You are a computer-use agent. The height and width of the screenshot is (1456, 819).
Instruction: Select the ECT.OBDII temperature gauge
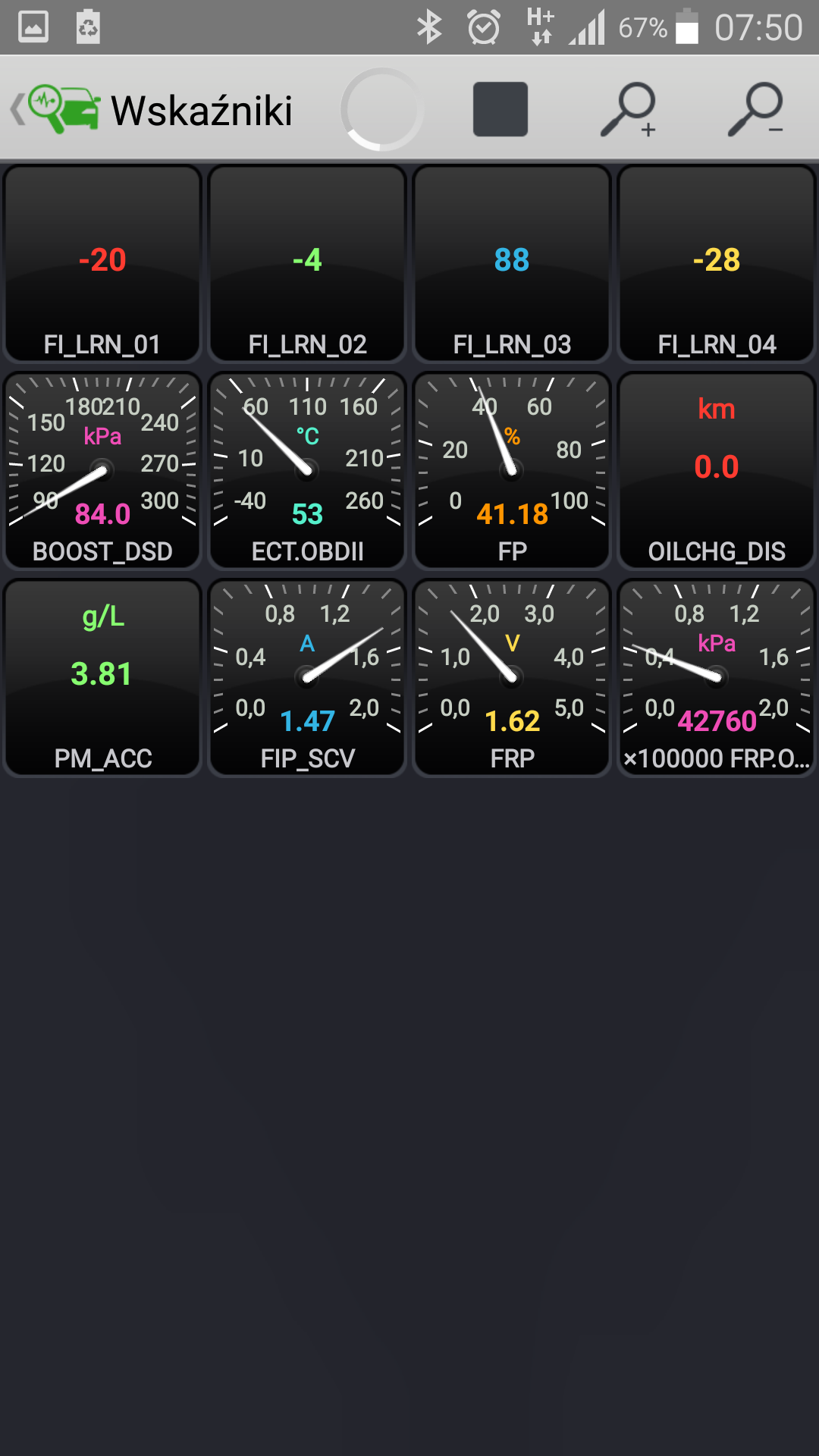click(x=307, y=470)
